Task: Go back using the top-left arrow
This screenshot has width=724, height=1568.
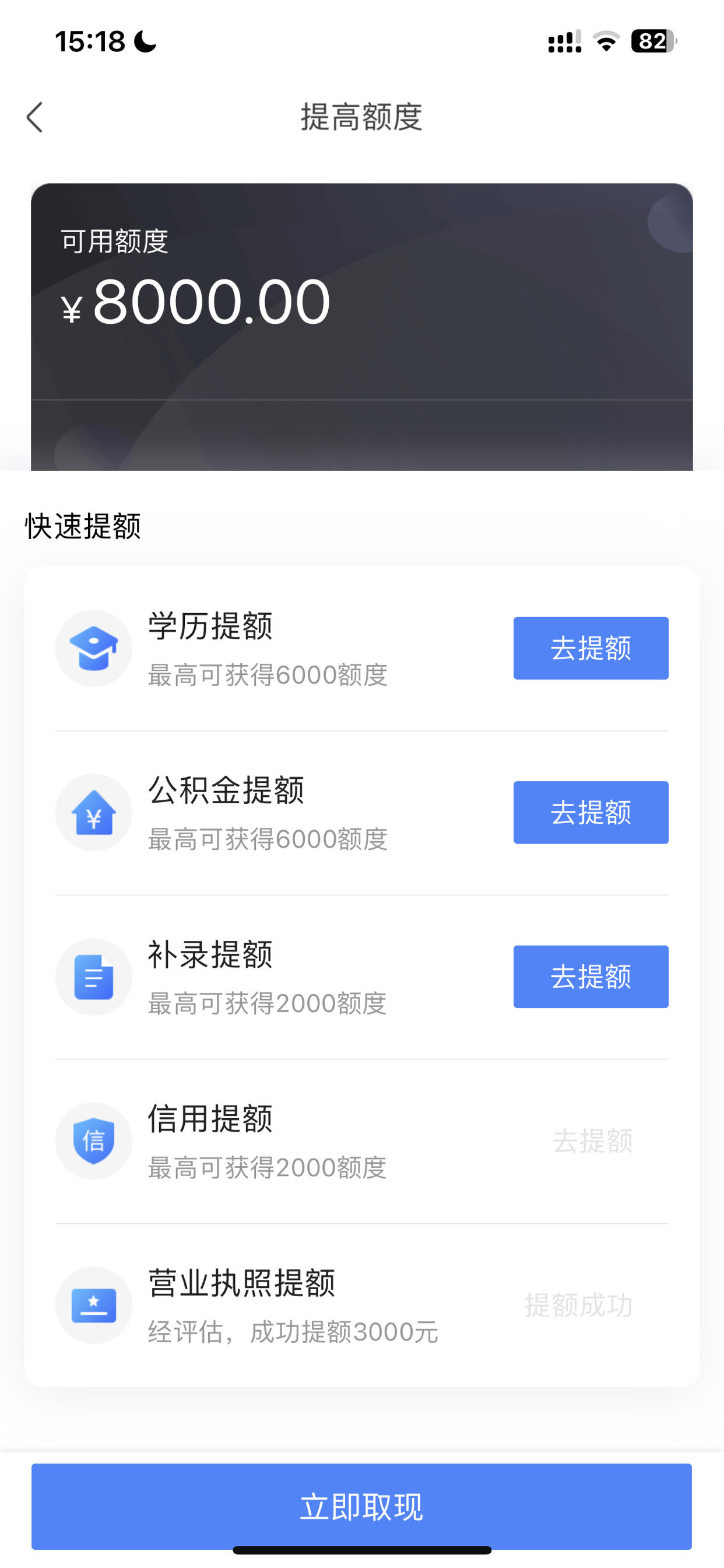Action: click(x=34, y=117)
